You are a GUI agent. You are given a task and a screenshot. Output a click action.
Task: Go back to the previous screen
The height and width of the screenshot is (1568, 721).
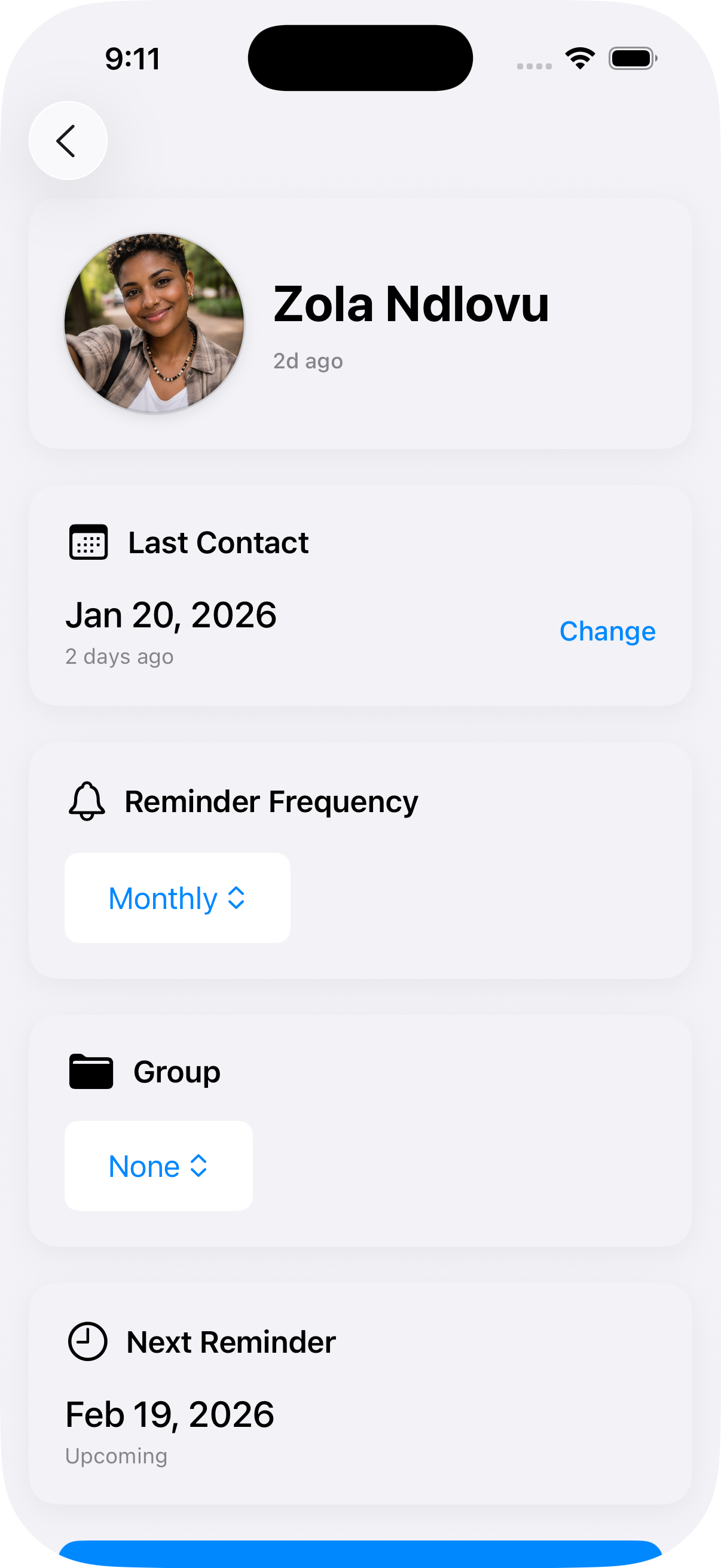(x=68, y=141)
